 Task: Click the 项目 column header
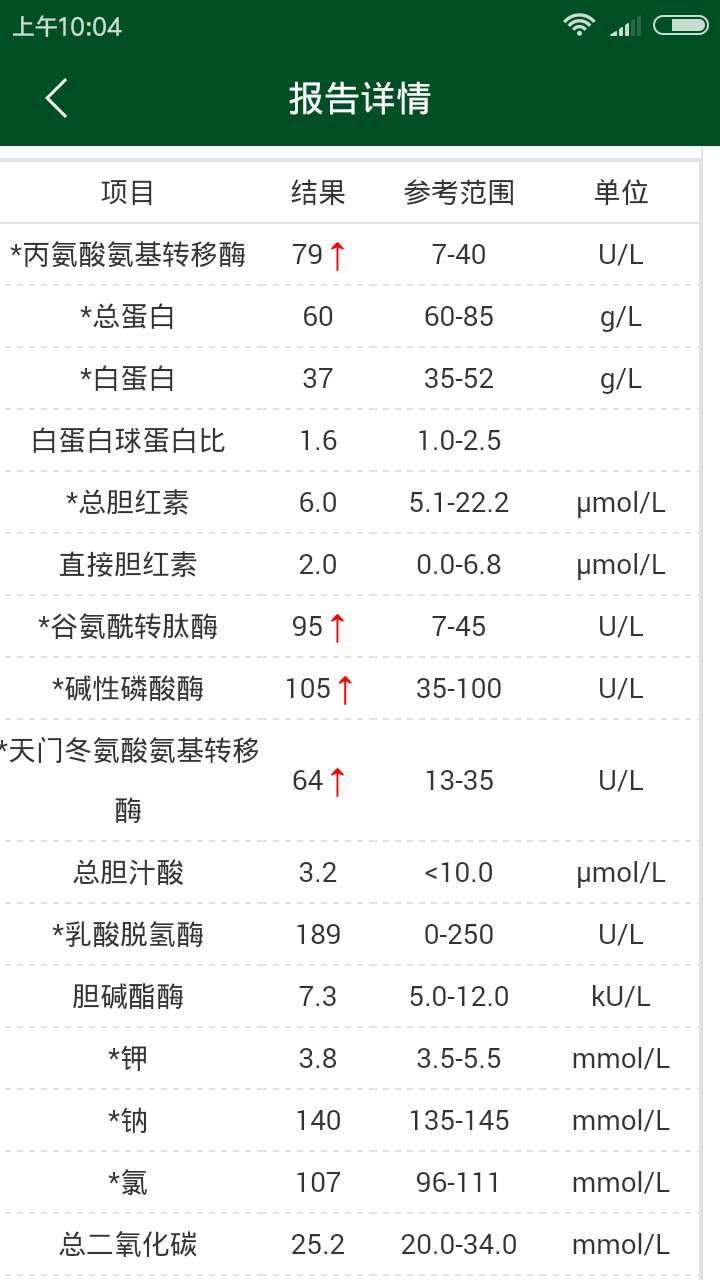coord(127,192)
